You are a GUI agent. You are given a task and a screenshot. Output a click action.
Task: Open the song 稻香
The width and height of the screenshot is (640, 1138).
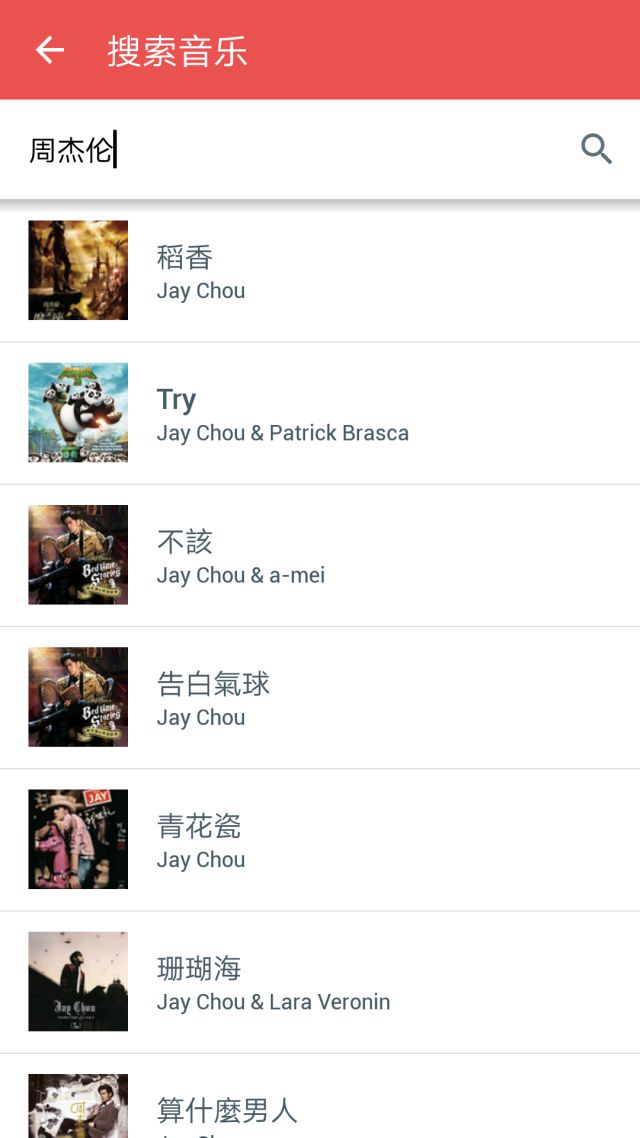[320, 271]
